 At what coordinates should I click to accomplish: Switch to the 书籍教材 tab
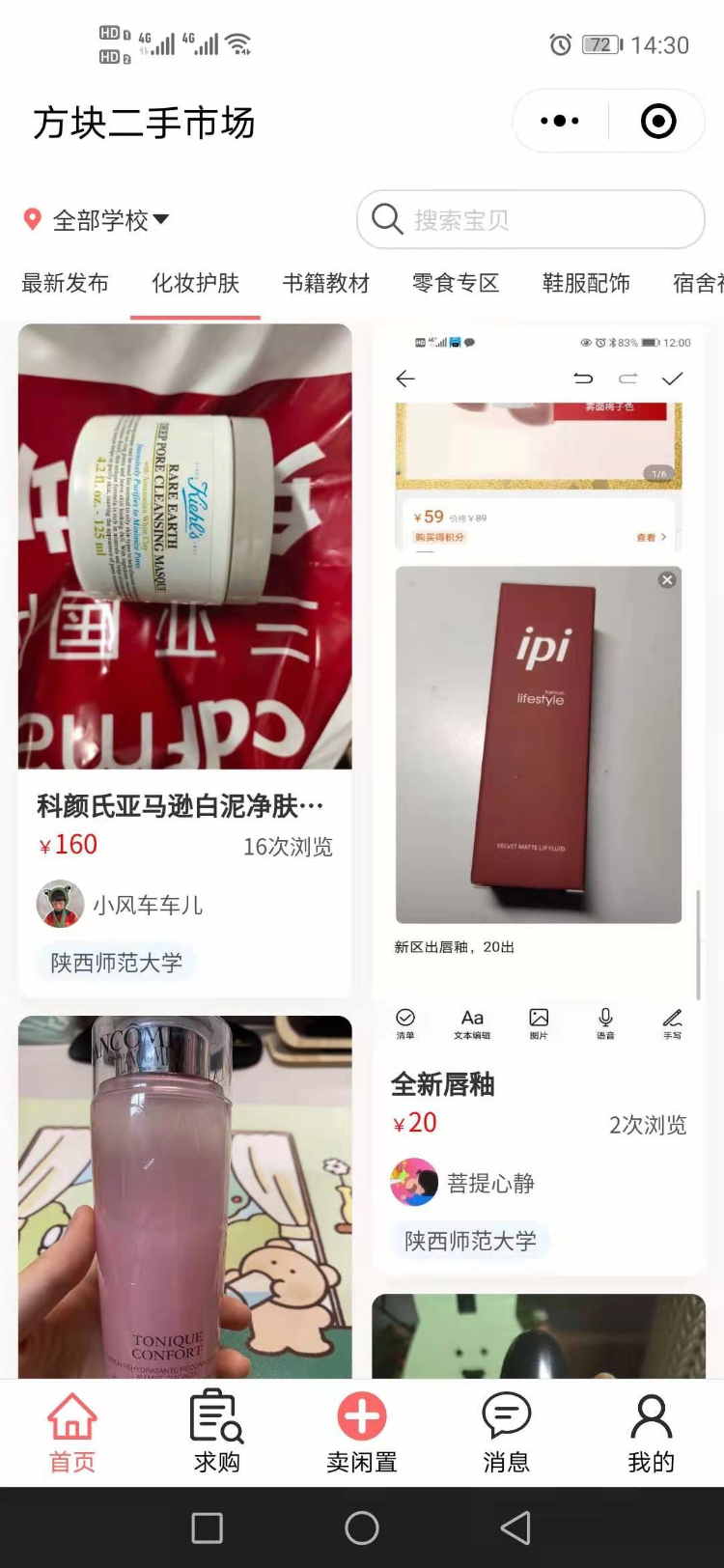point(325,283)
